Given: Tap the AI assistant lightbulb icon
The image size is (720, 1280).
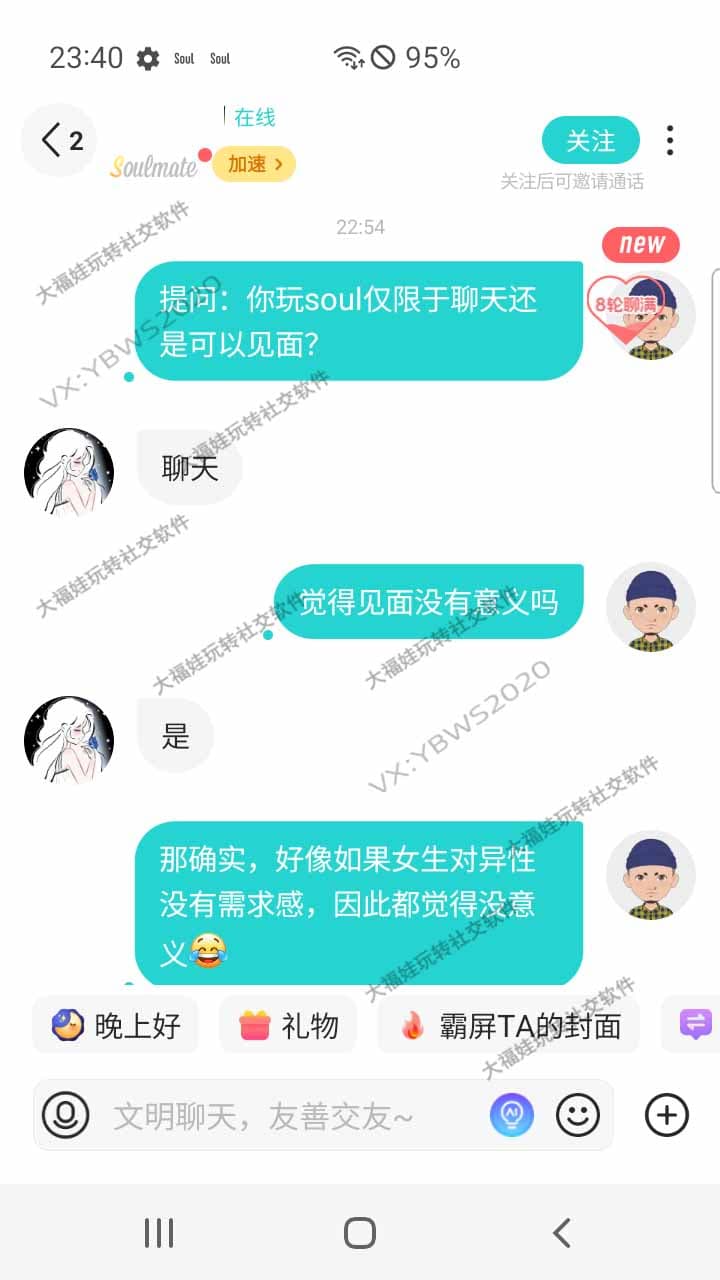Looking at the screenshot, I should point(513,1116).
